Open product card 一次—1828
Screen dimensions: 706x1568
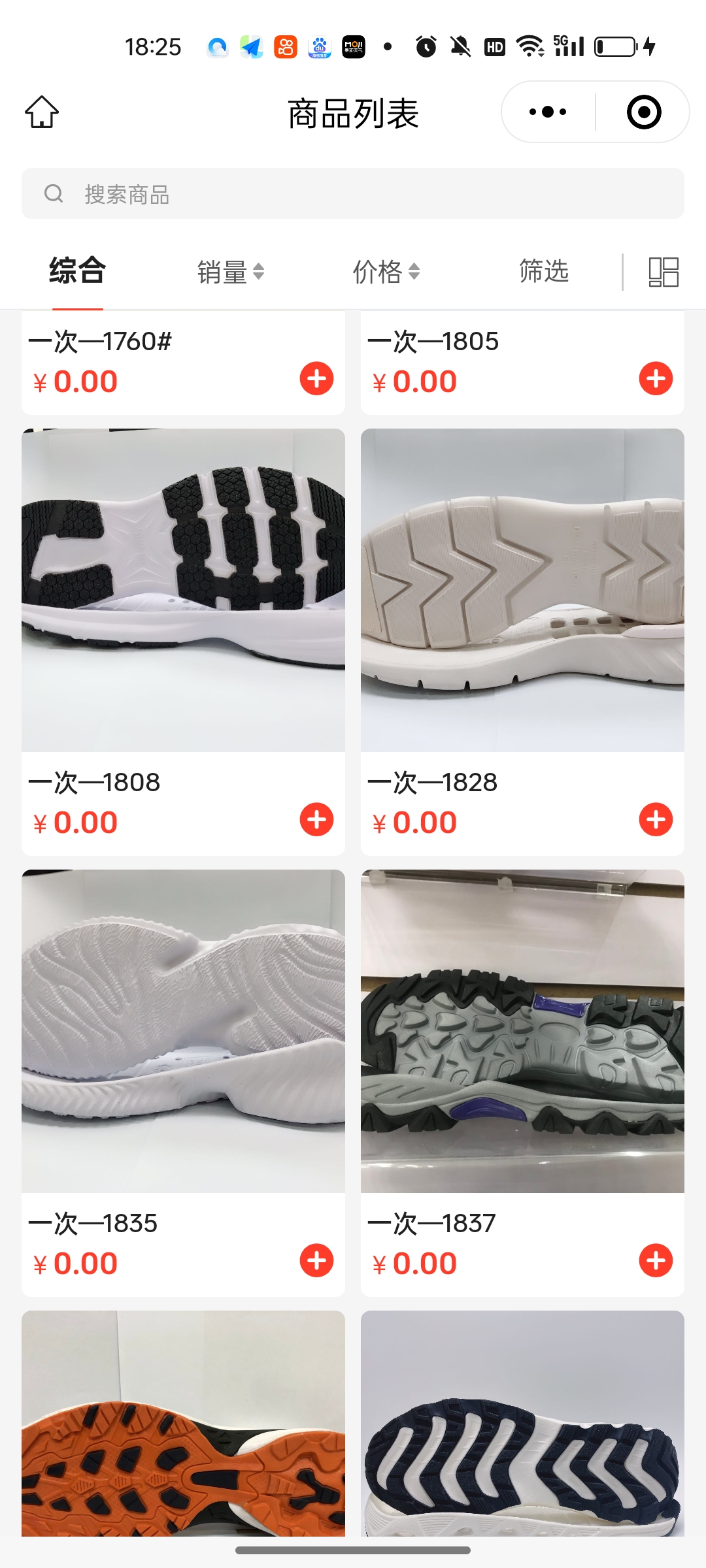(x=522, y=590)
